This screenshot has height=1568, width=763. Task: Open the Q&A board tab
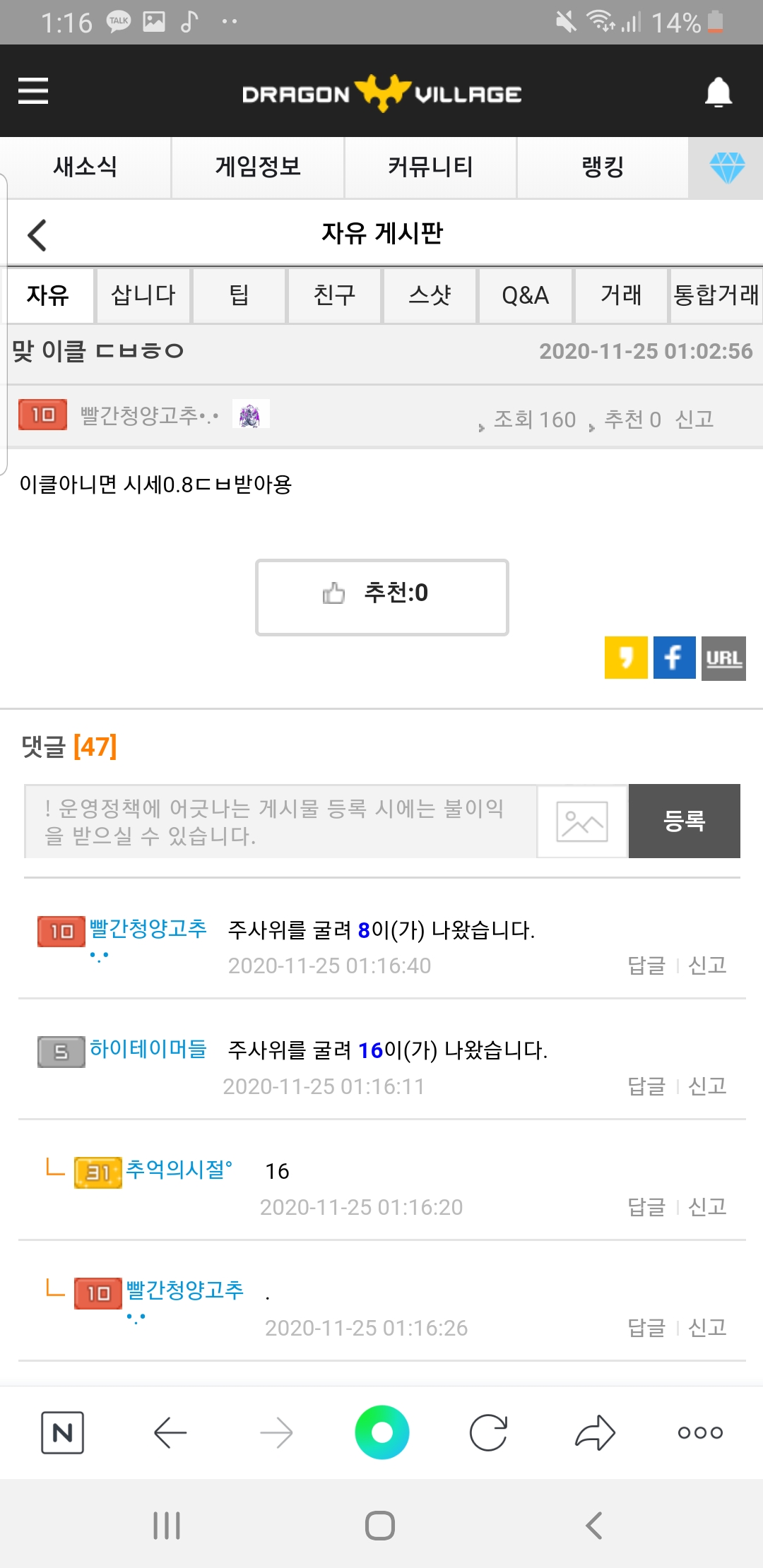coord(526,295)
